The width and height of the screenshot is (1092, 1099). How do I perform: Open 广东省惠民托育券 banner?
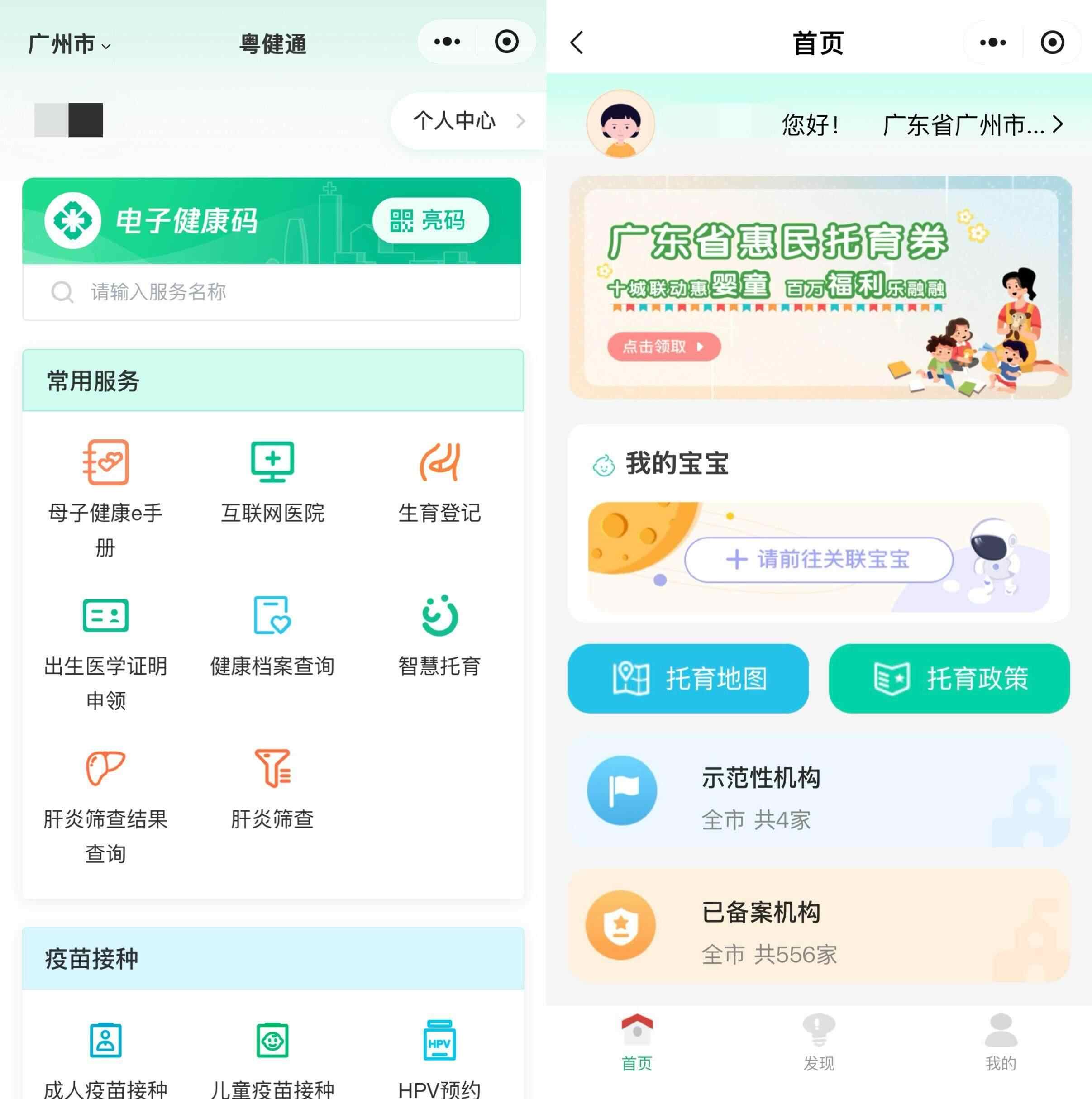pos(820,288)
